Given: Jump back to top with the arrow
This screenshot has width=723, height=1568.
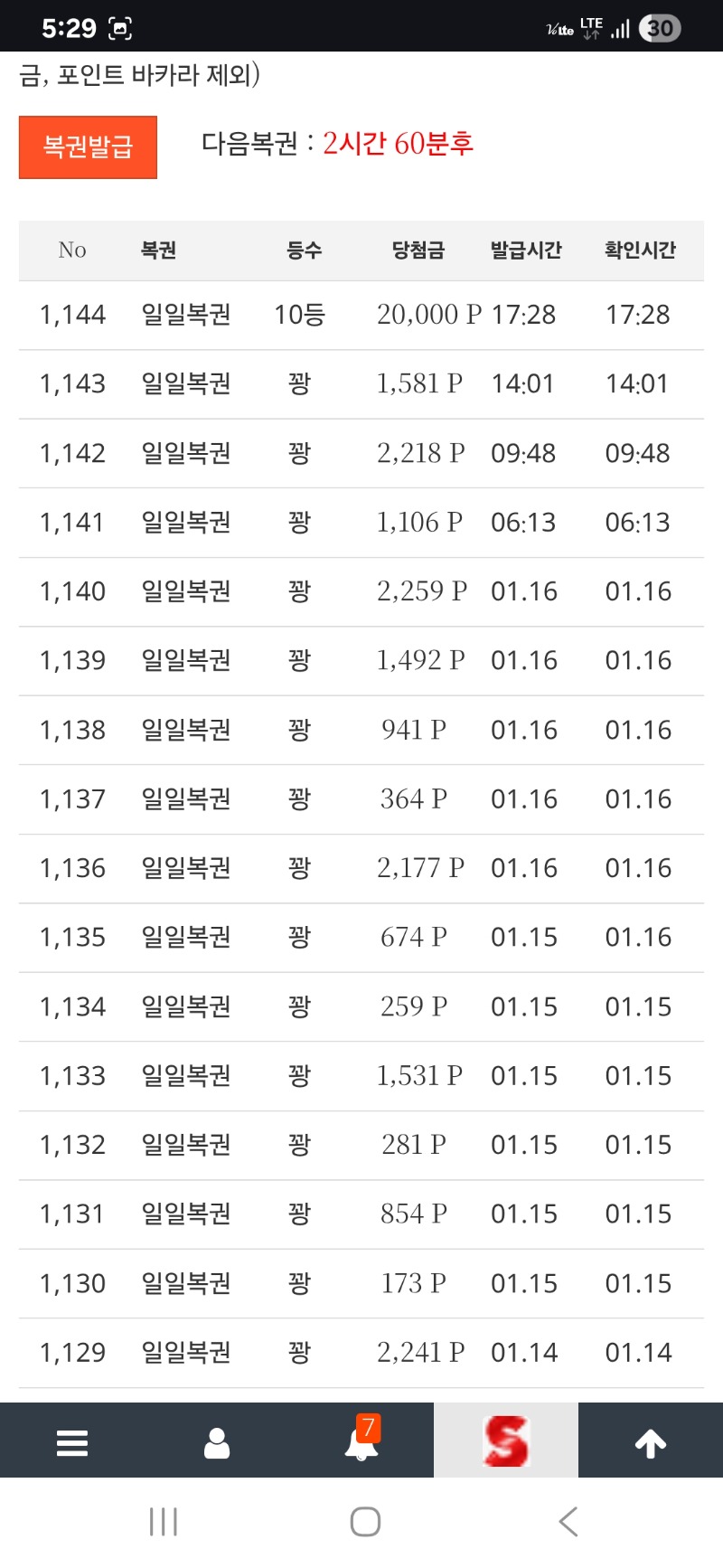Looking at the screenshot, I should [x=651, y=1442].
